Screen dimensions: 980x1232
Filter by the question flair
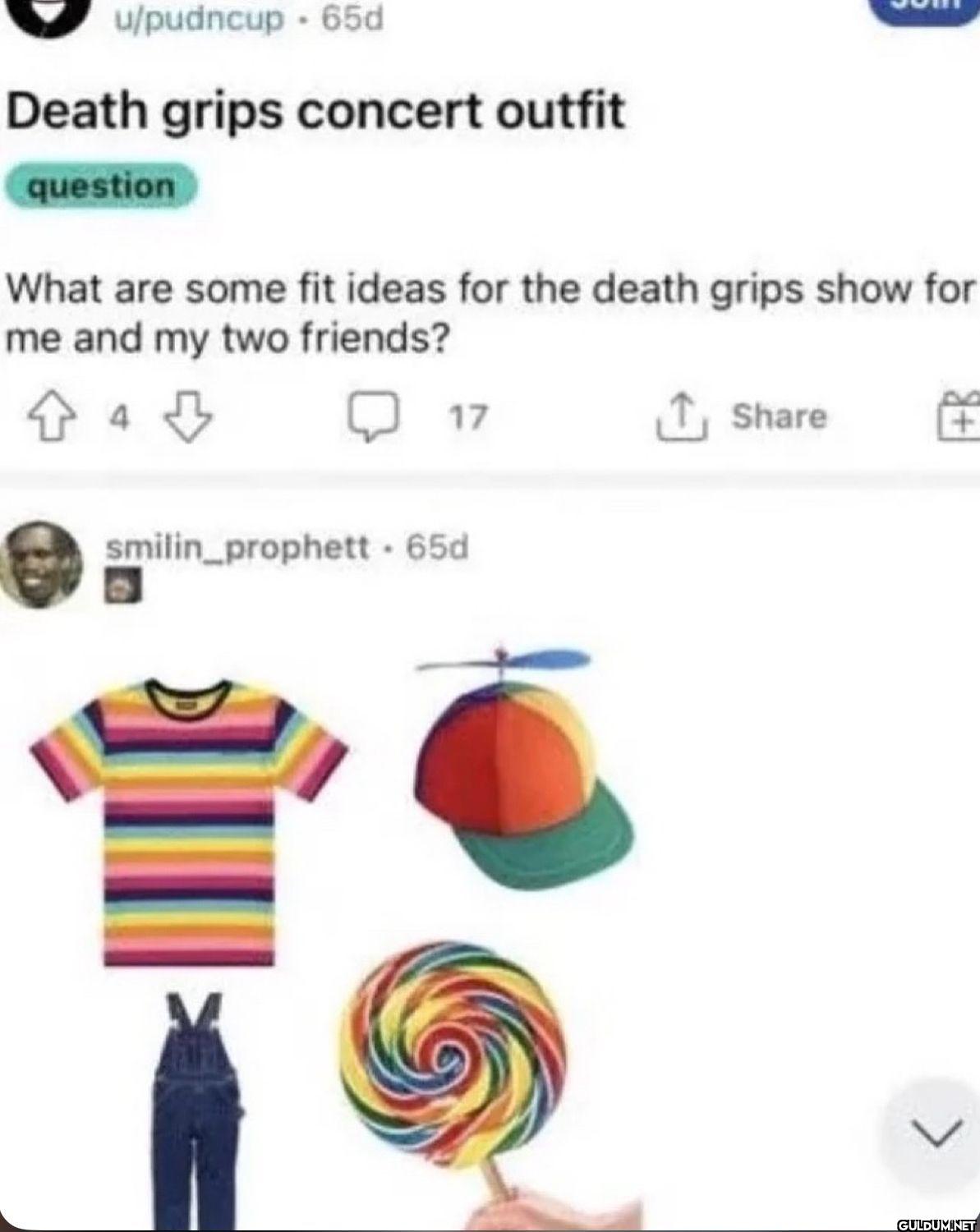pyautogui.click(x=102, y=186)
